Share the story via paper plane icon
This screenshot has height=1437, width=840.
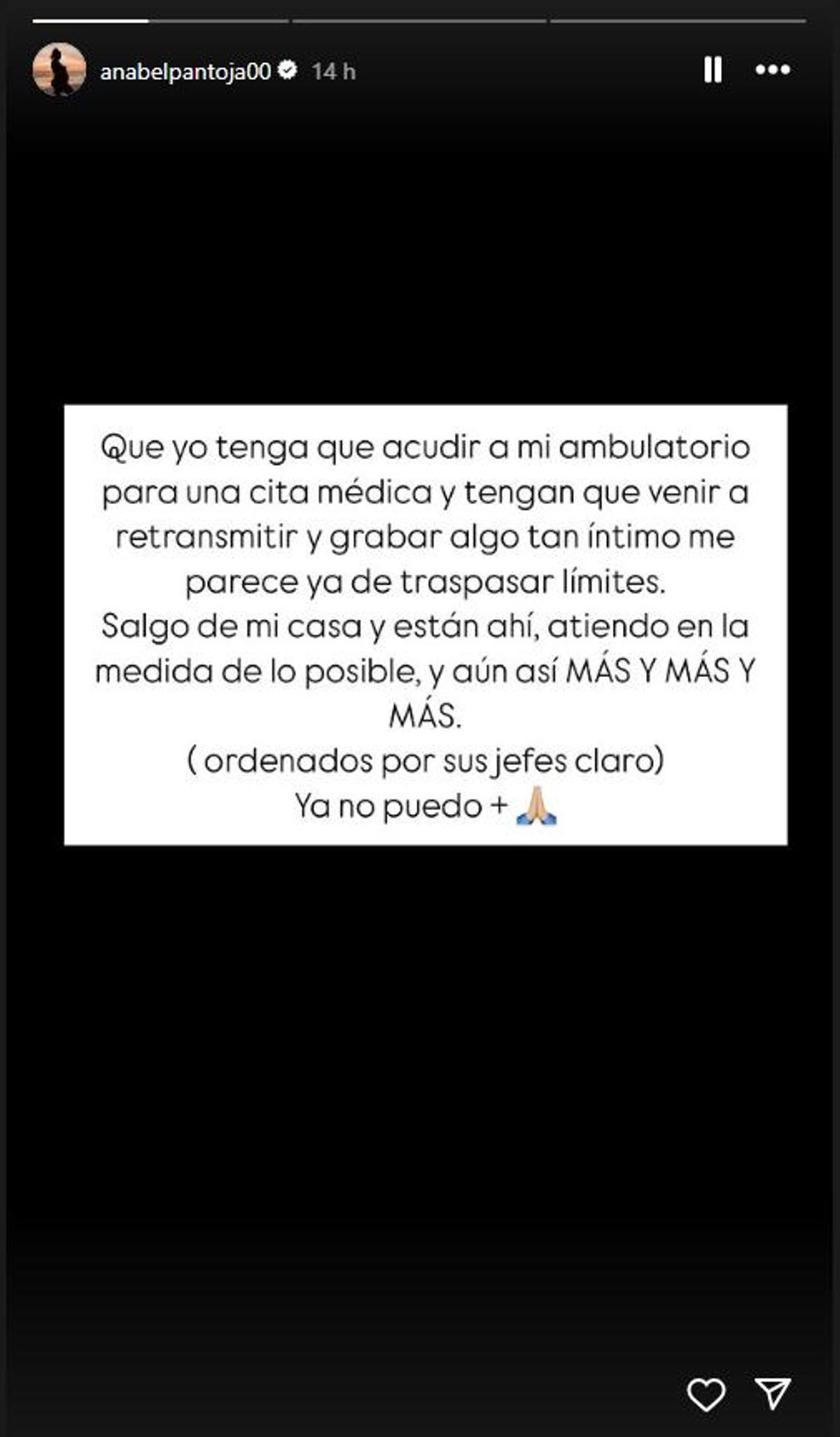773,1394
